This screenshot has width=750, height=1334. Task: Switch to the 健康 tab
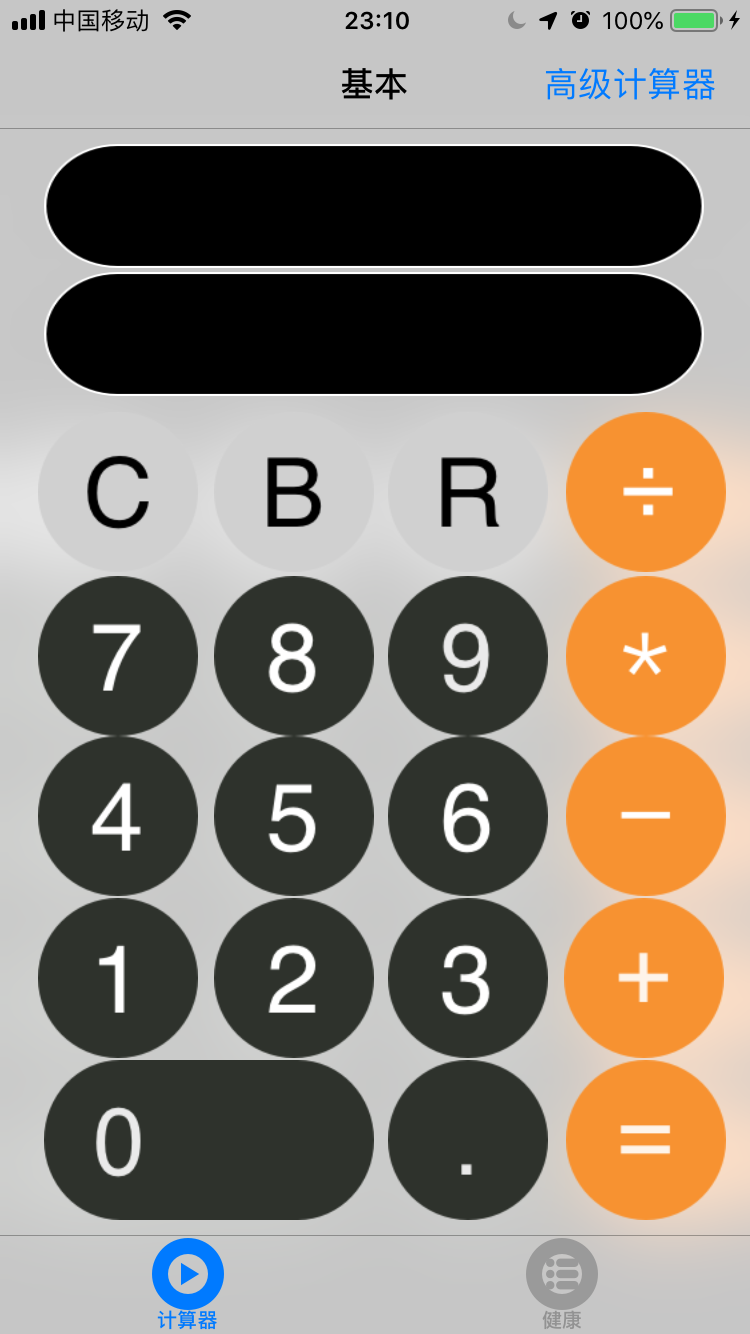(562, 1285)
